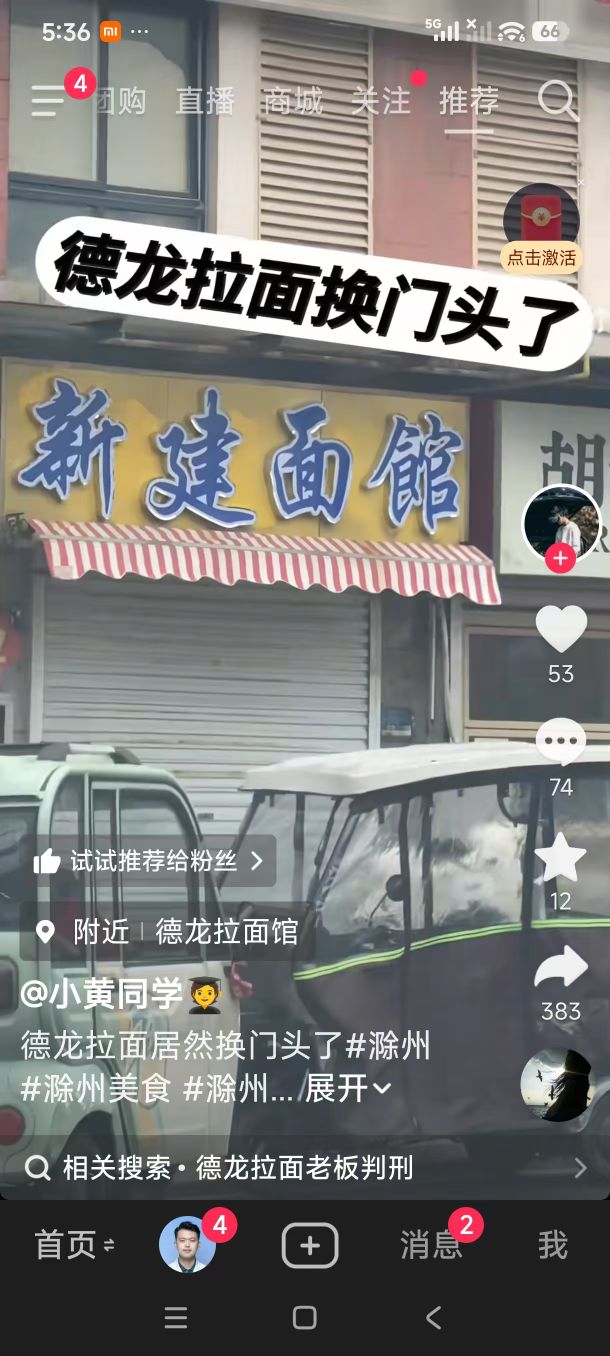Favorite the video with the star

pos(561,858)
